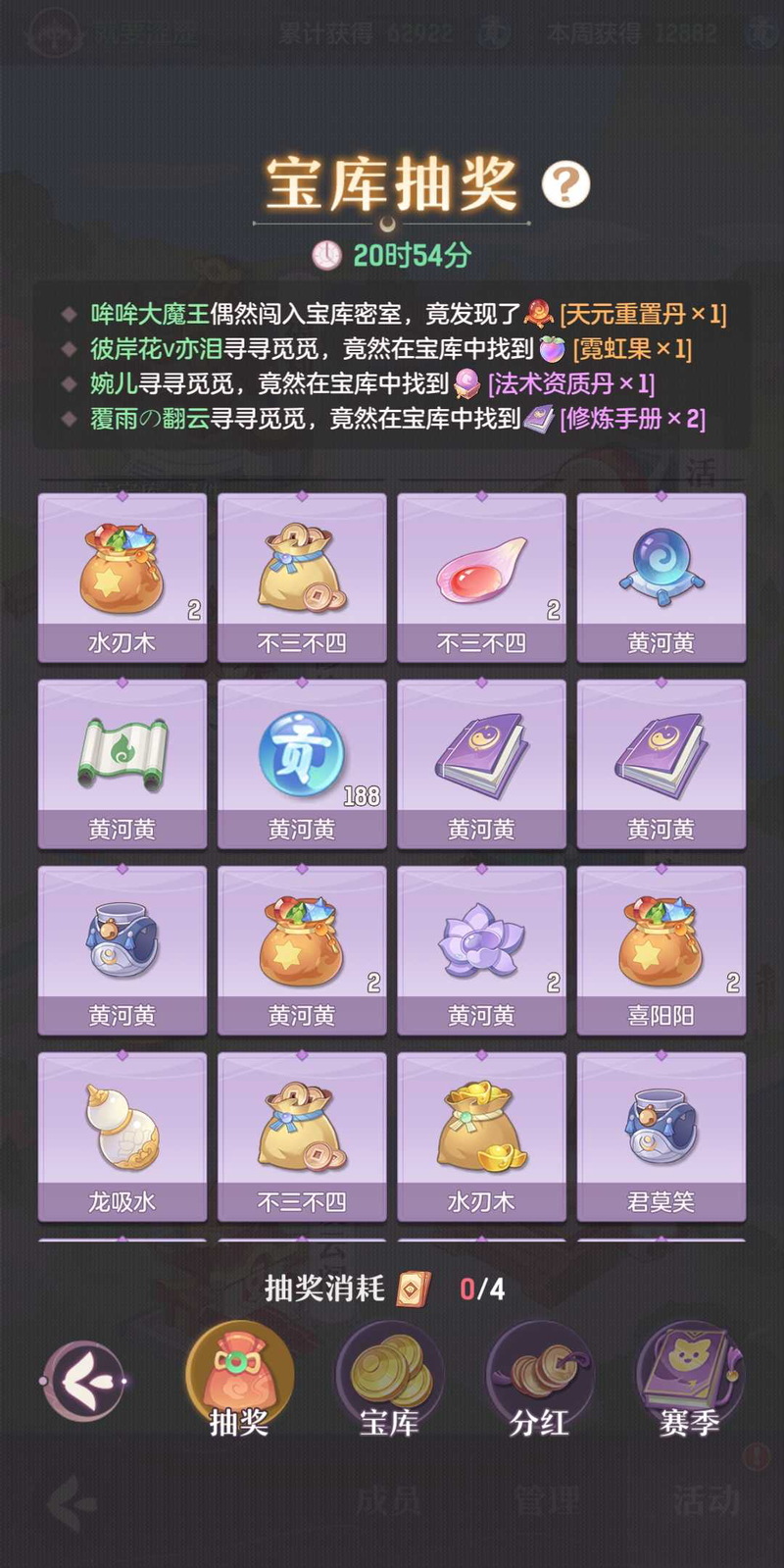784x1568 pixels.
Task: Pick the gourd card labeled 龙吸水
Action: 122,1137
